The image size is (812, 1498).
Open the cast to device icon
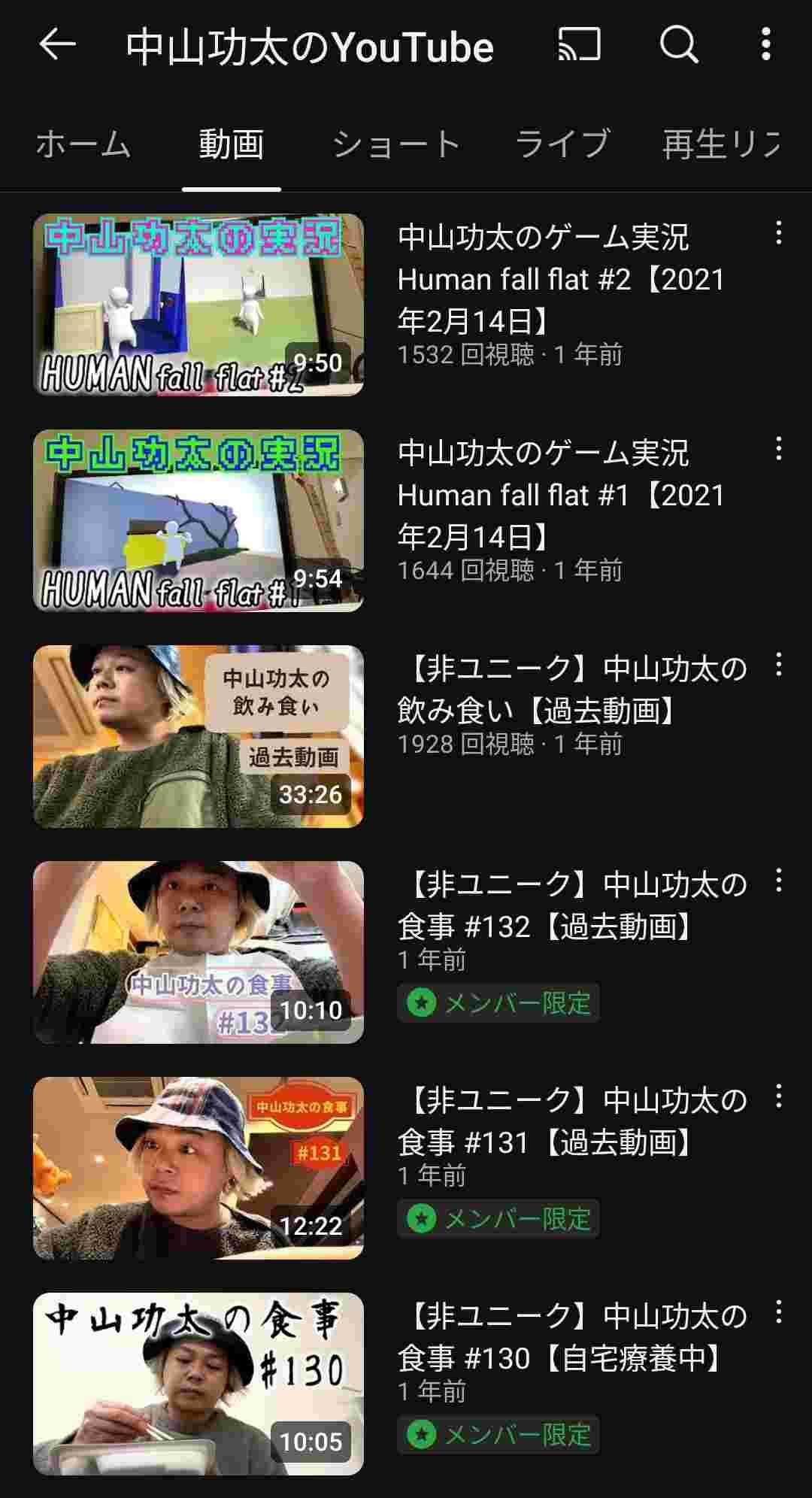tap(579, 45)
